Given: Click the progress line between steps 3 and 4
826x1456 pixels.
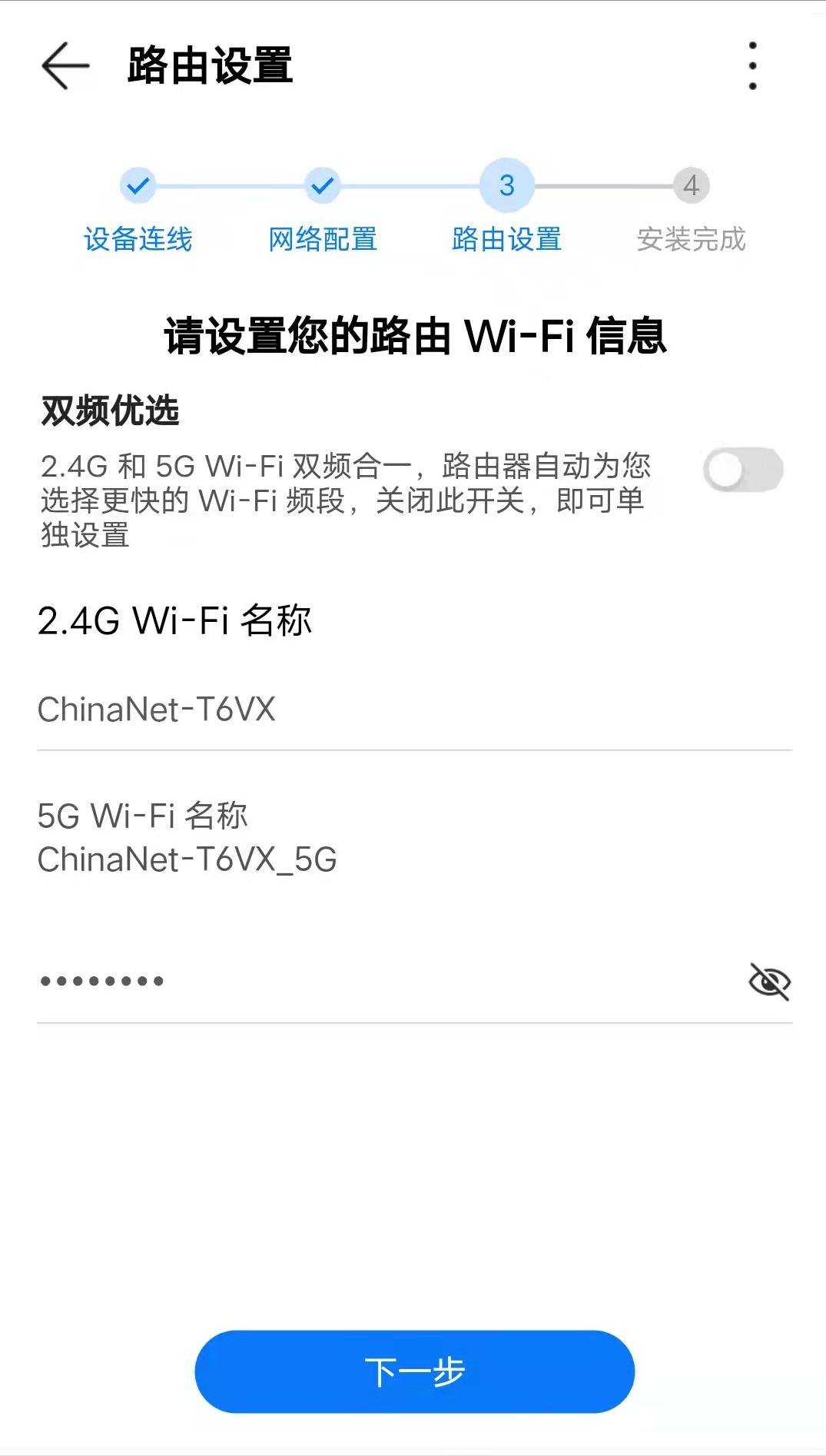Looking at the screenshot, I should (599, 184).
